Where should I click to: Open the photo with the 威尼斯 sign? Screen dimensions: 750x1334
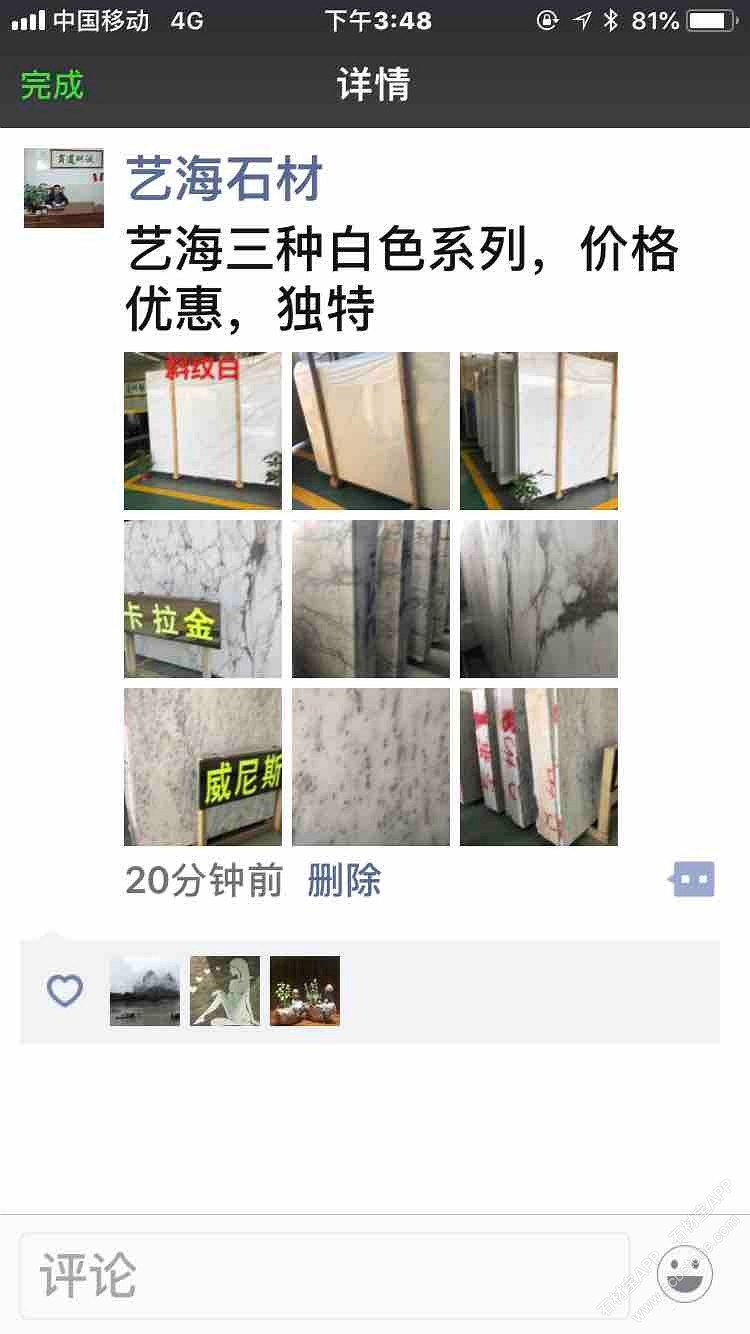tap(203, 767)
